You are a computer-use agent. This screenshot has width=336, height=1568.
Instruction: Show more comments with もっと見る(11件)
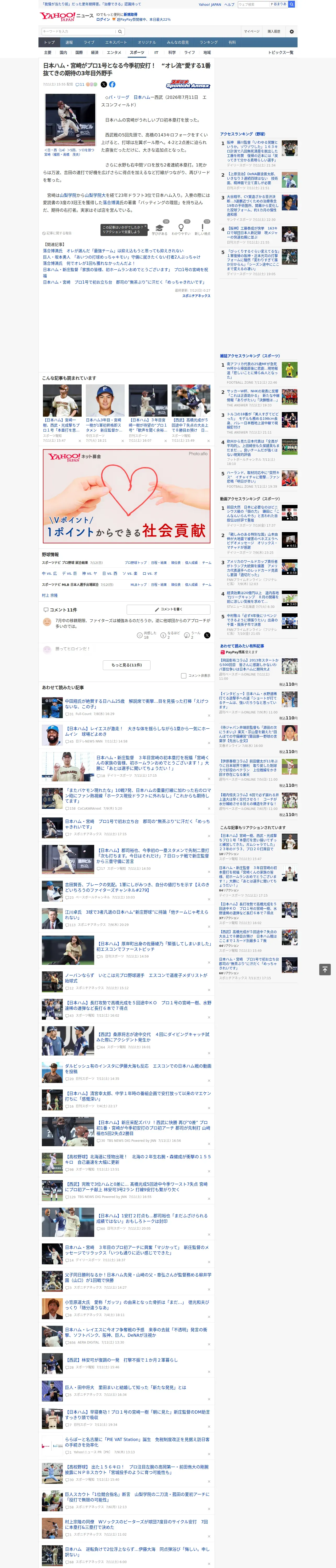[126, 665]
